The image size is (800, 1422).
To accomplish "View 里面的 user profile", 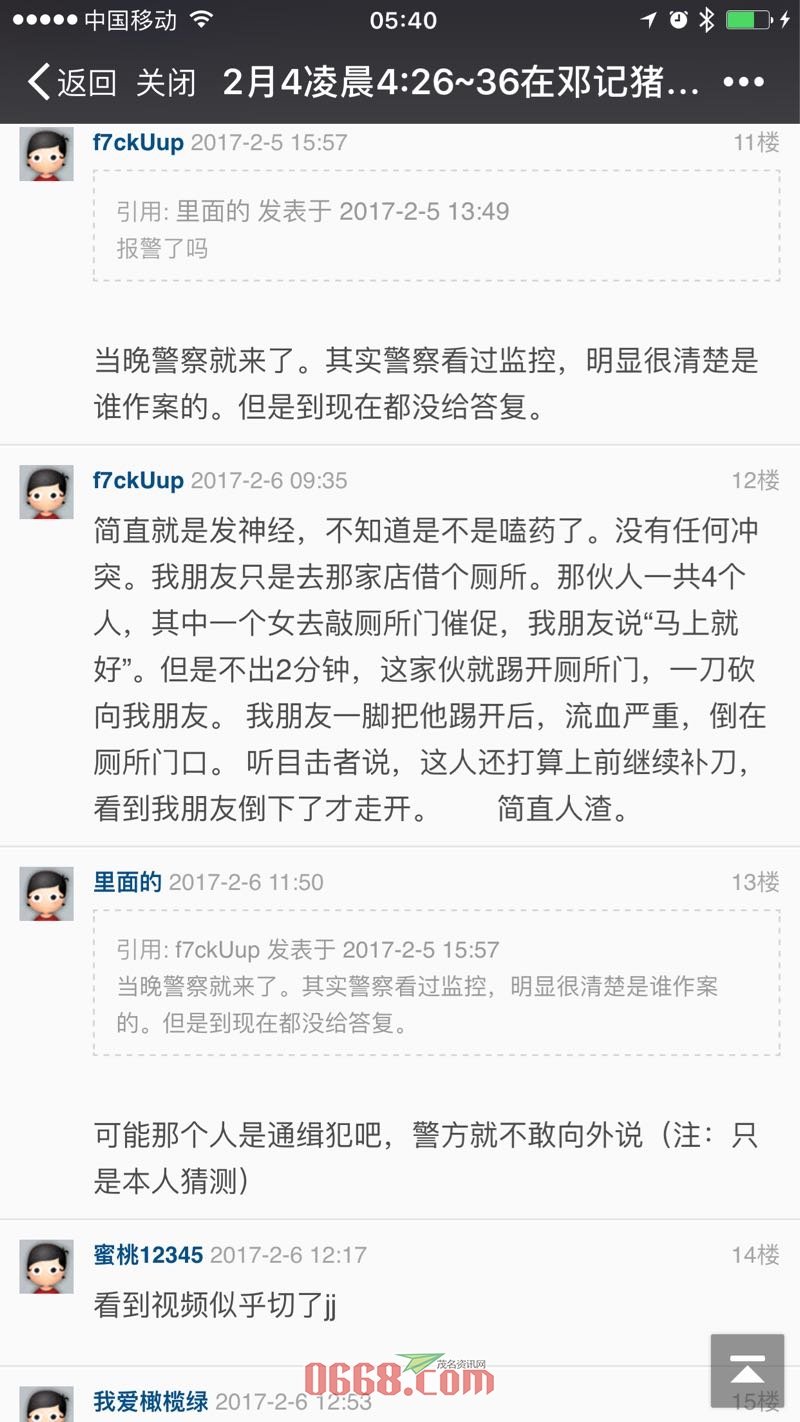I will pos(127,882).
